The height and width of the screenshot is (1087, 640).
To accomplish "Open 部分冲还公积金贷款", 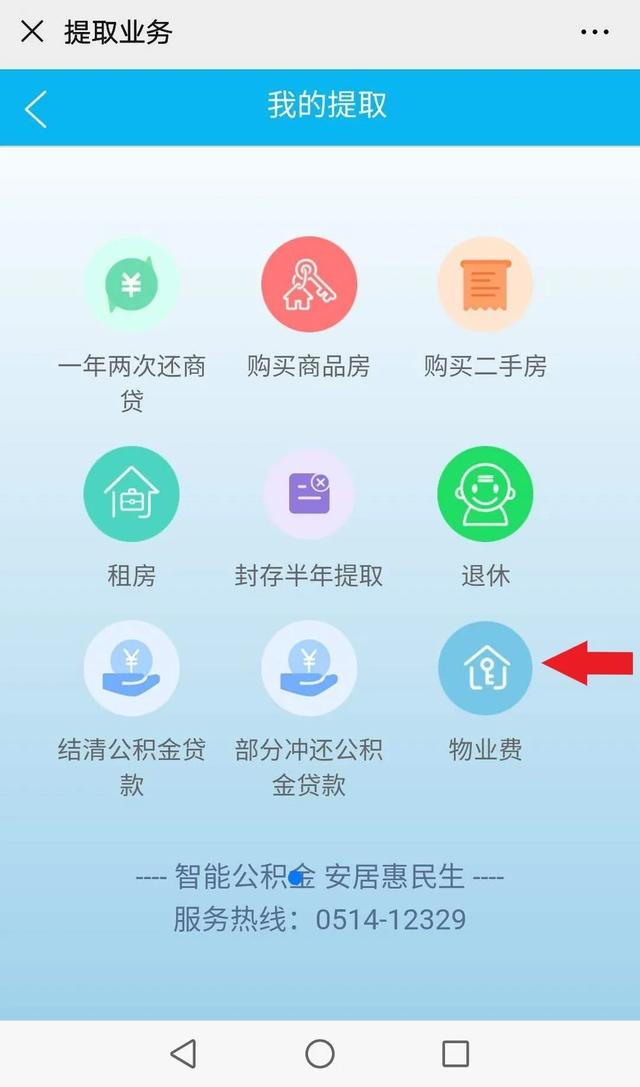I will pos(308,668).
